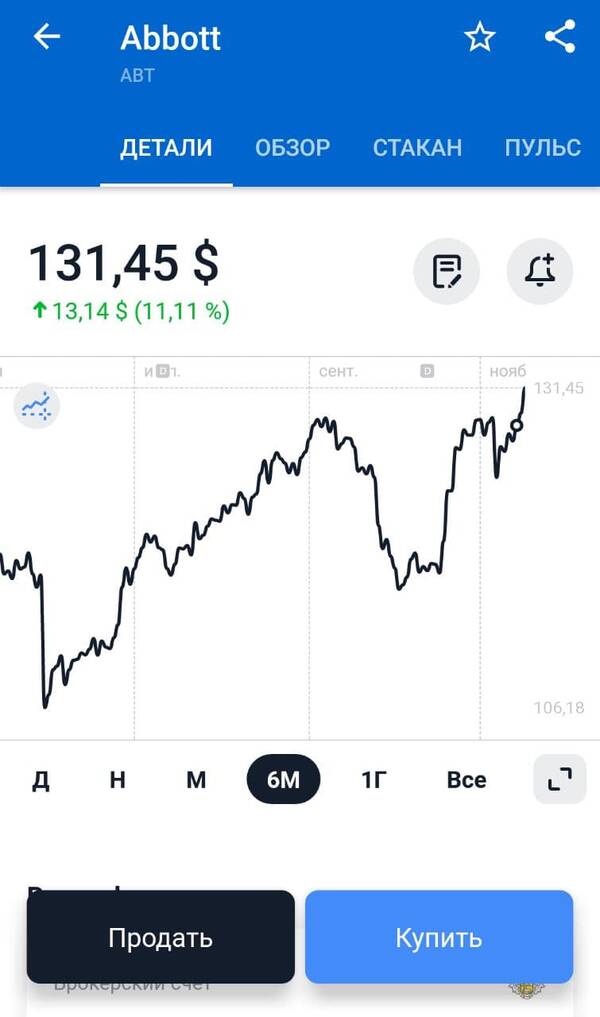Select the ДЕТАЛИ tab
The image size is (600, 1017).
(166, 148)
